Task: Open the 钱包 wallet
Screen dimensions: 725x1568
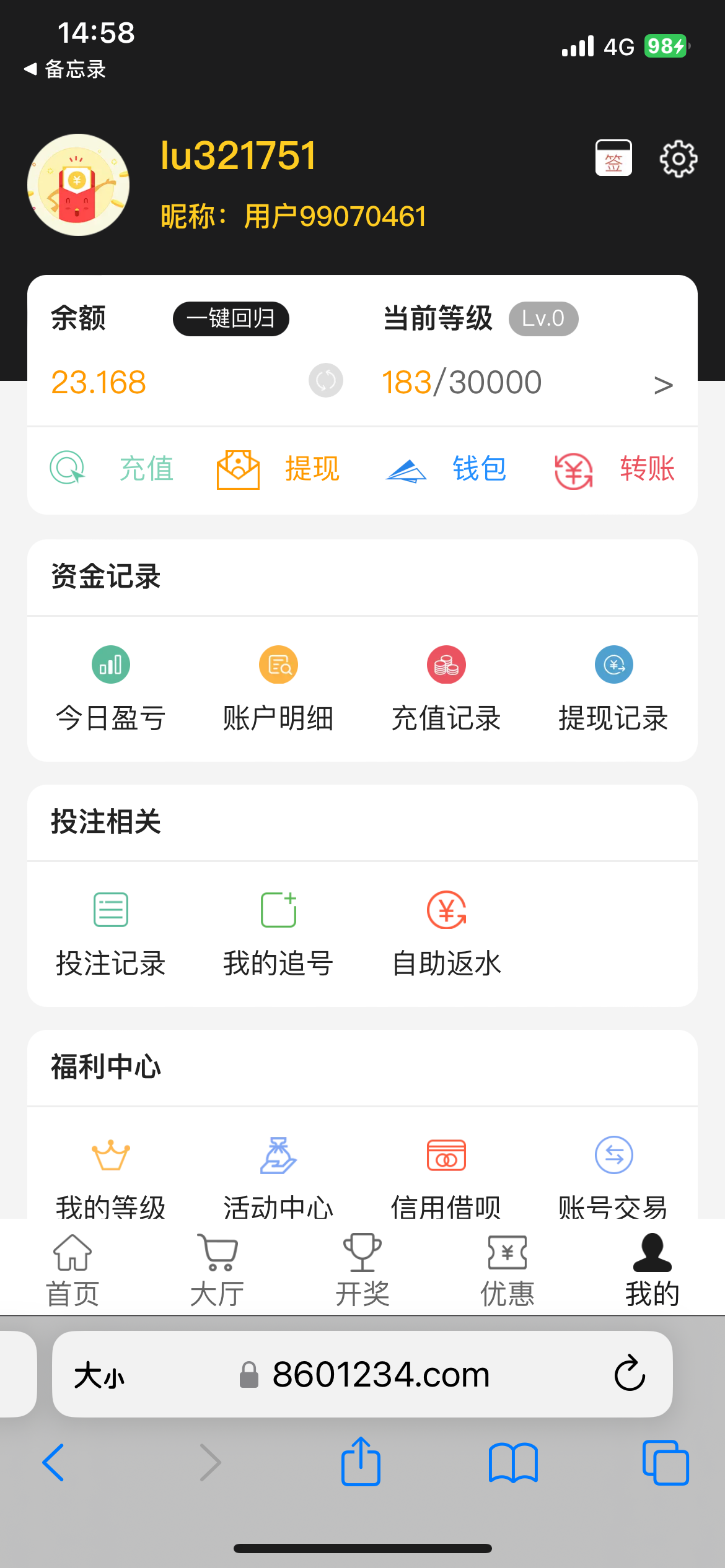Action: point(446,469)
